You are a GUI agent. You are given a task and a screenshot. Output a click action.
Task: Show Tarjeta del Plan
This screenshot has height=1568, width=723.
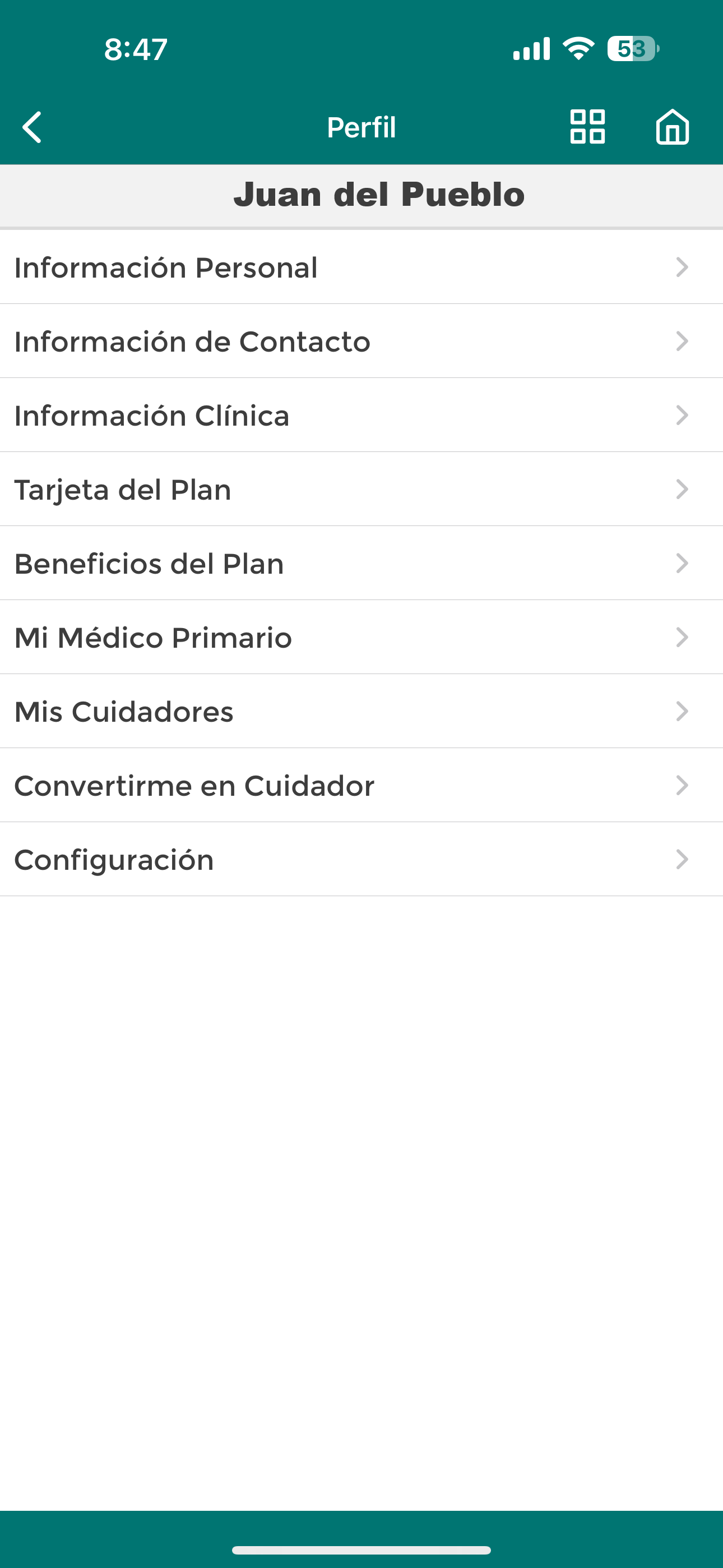361,490
